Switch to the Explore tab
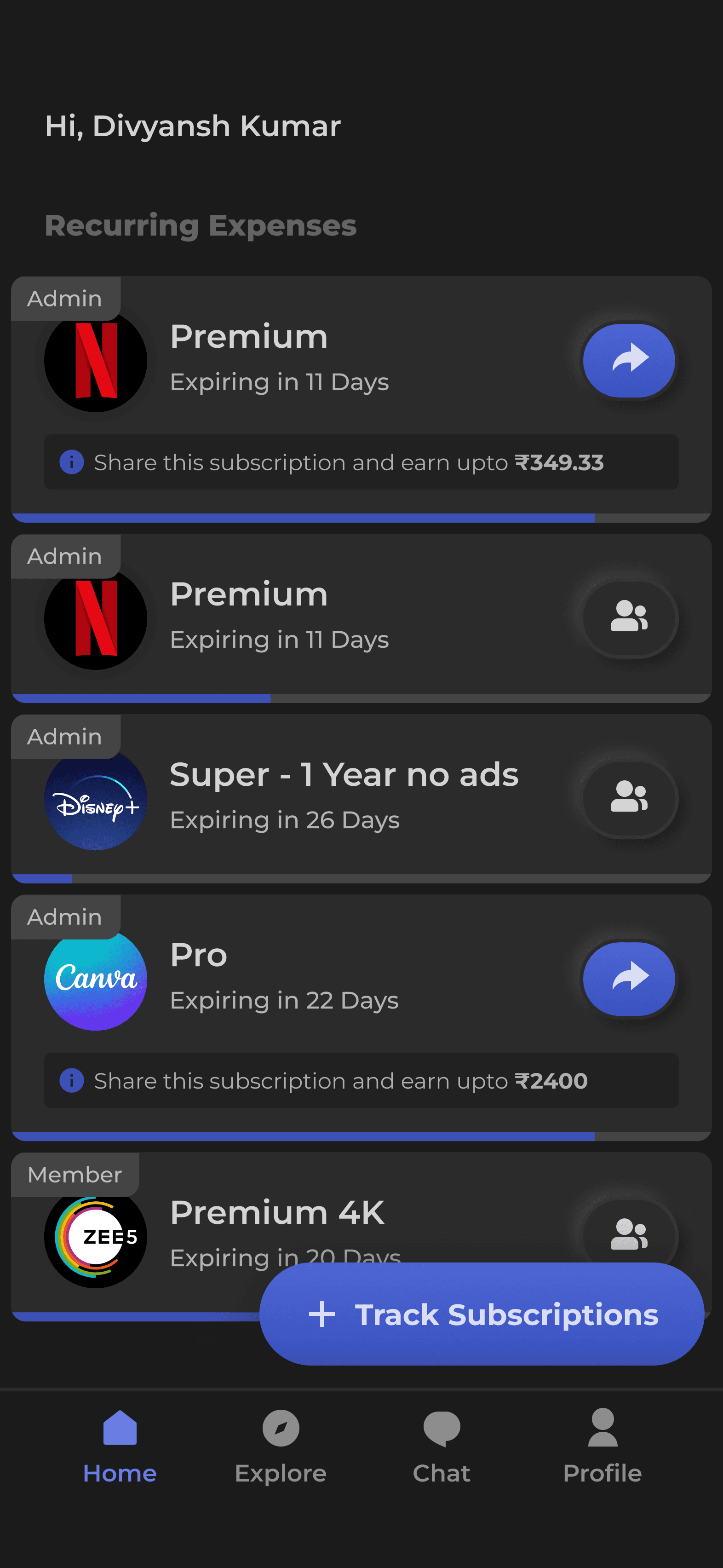 point(281,1447)
